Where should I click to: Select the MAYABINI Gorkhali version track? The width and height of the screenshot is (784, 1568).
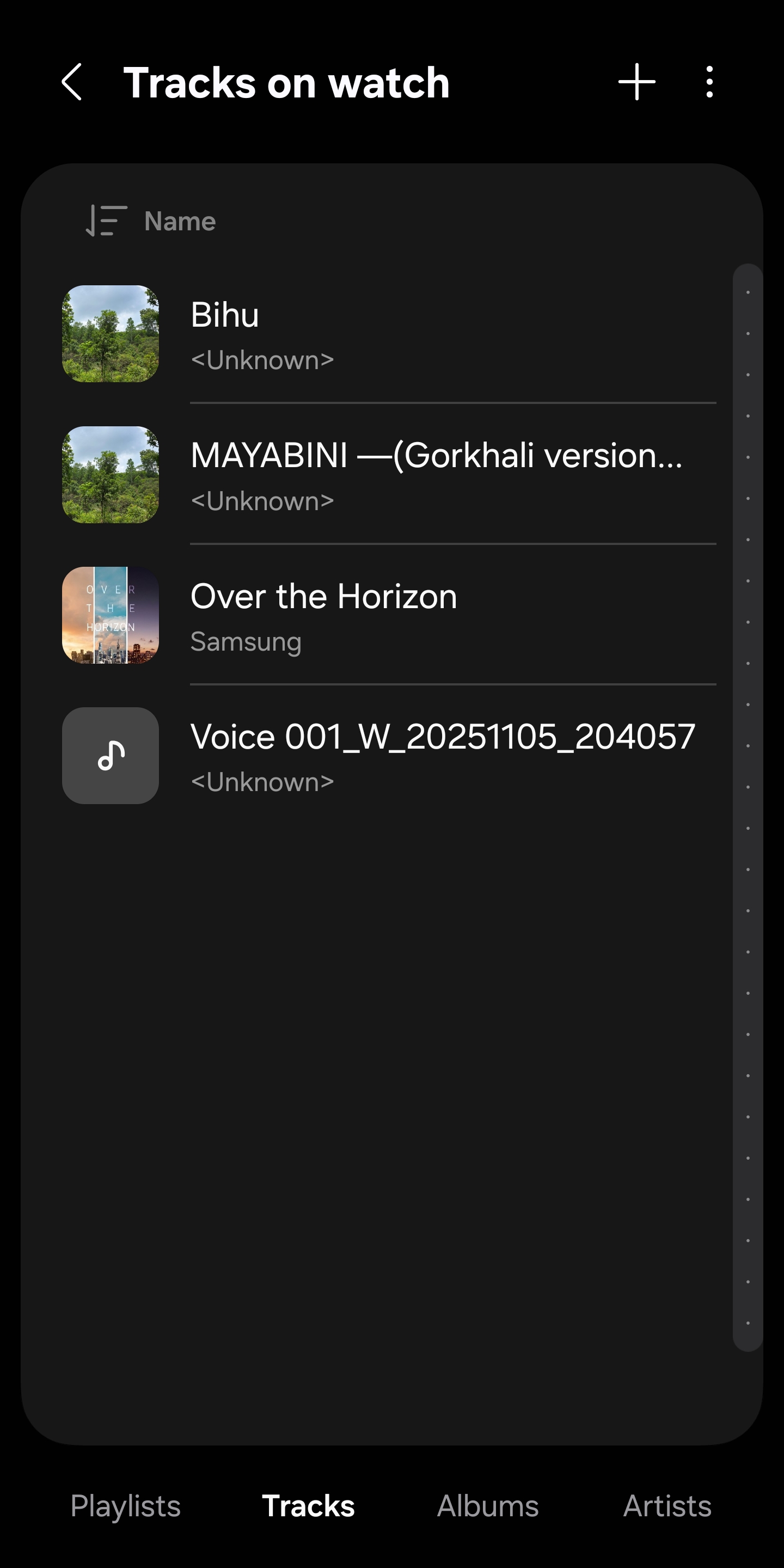(390, 475)
